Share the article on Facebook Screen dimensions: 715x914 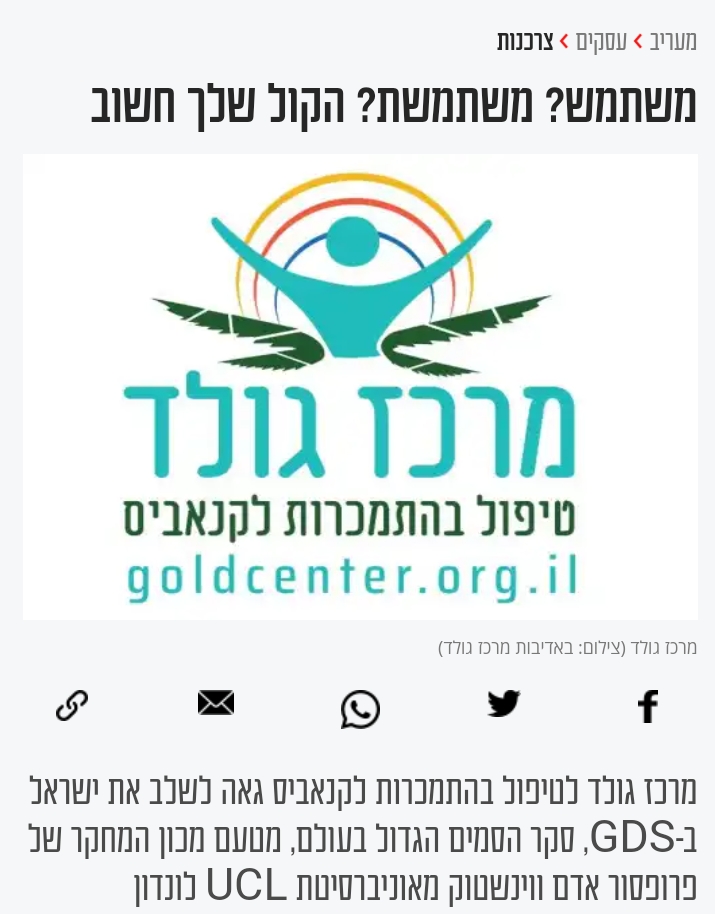click(x=648, y=707)
